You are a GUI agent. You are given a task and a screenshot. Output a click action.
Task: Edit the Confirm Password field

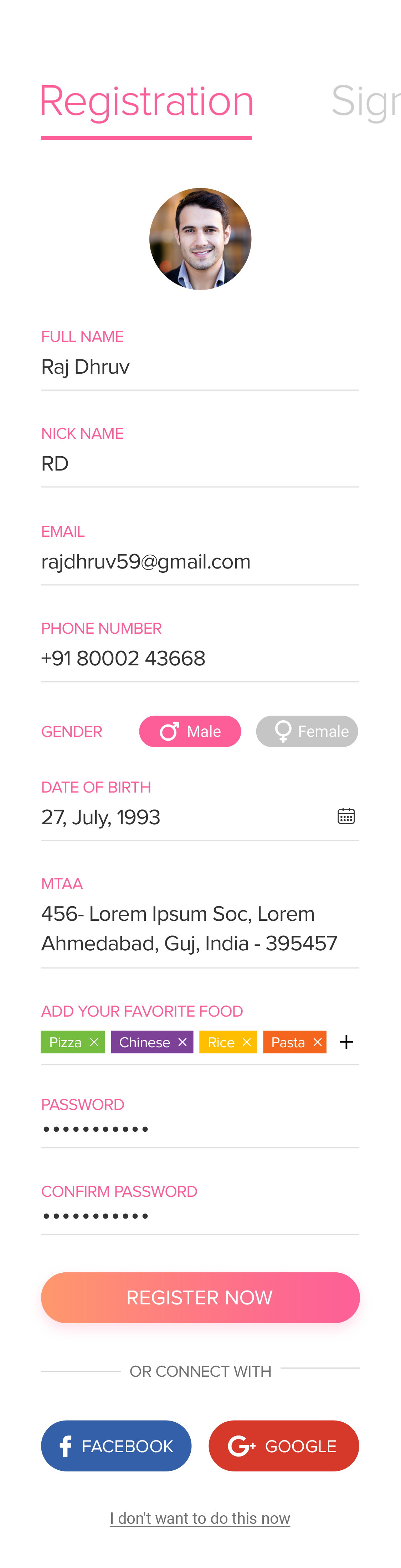point(200,1216)
